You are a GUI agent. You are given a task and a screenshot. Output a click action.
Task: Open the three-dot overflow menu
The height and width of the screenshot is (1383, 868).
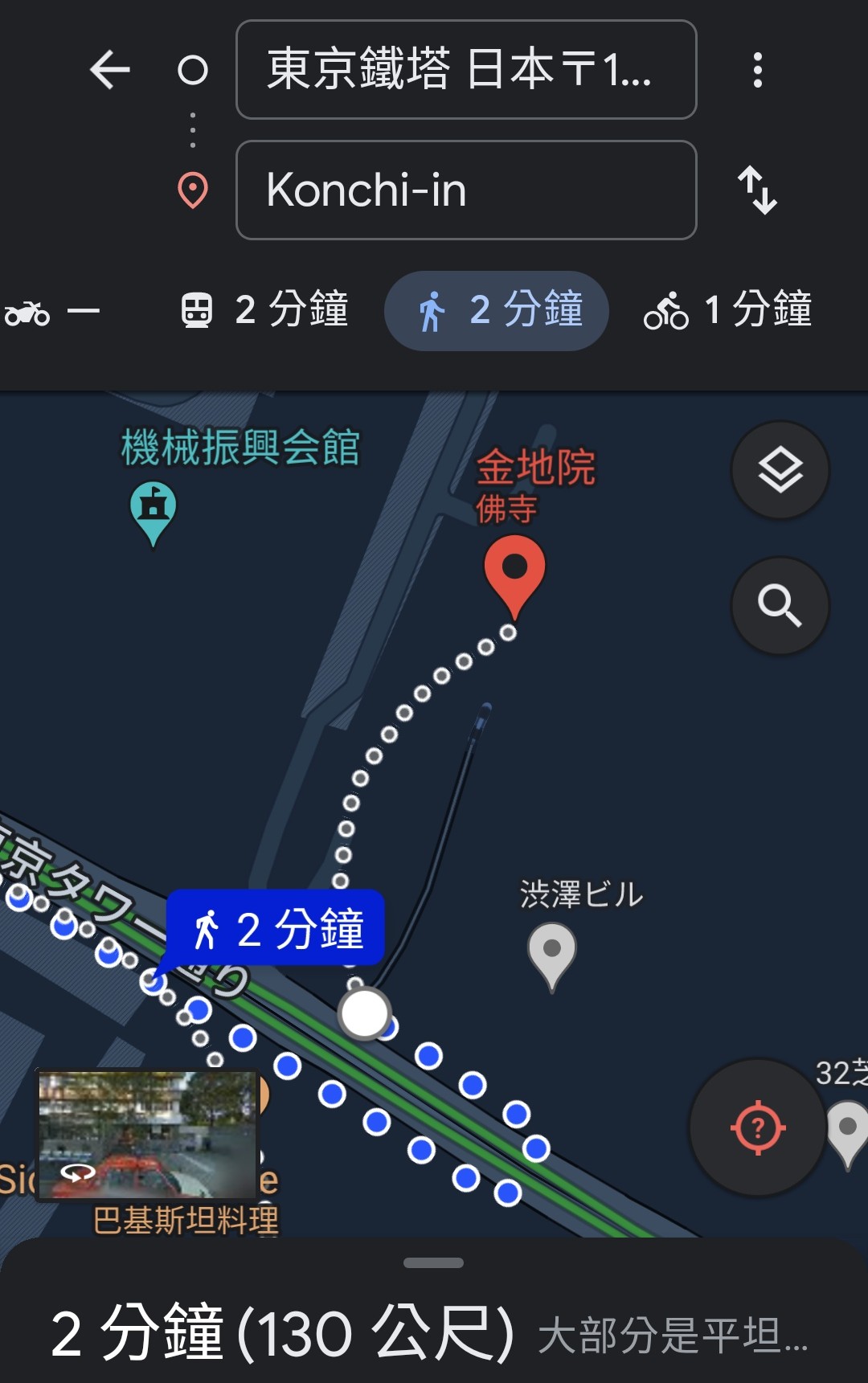[x=757, y=70]
